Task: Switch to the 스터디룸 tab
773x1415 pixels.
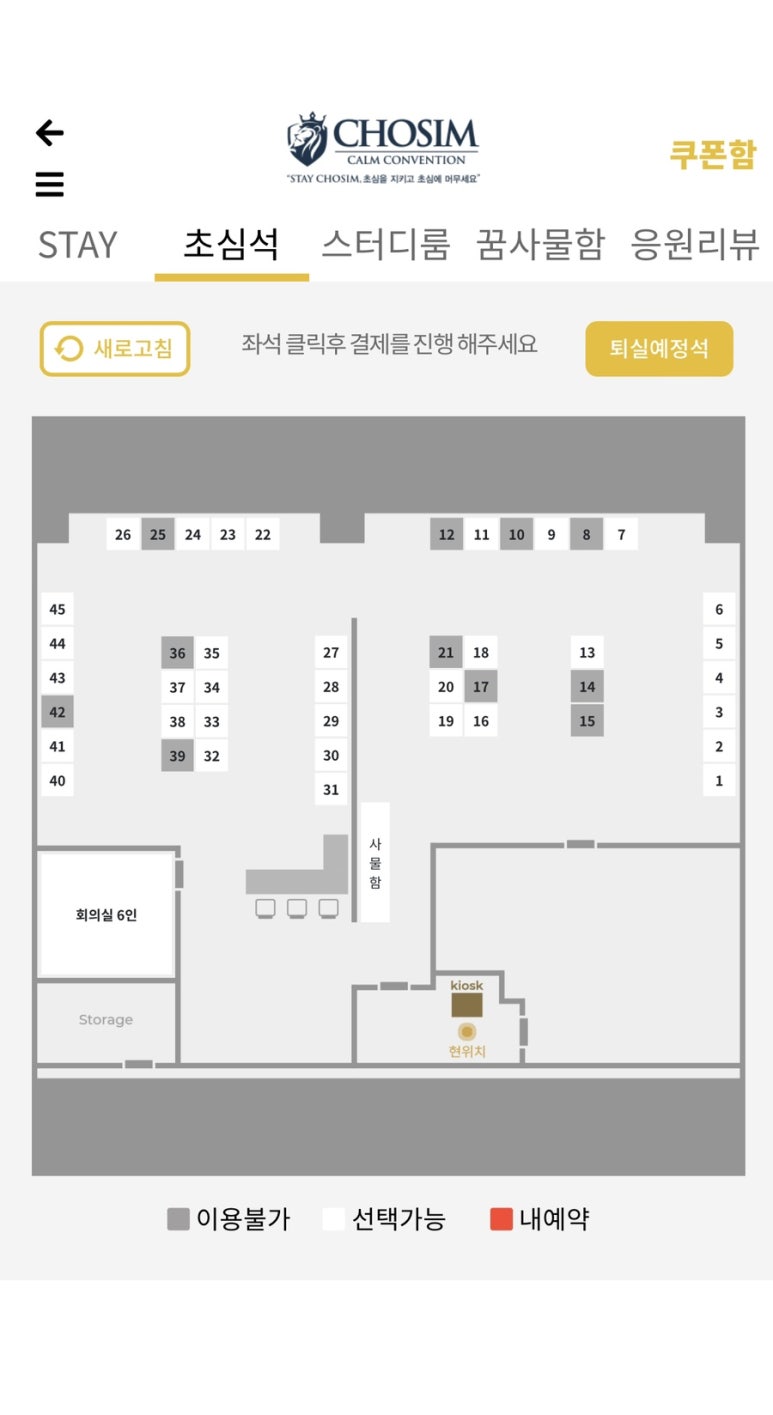Action: 385,245
